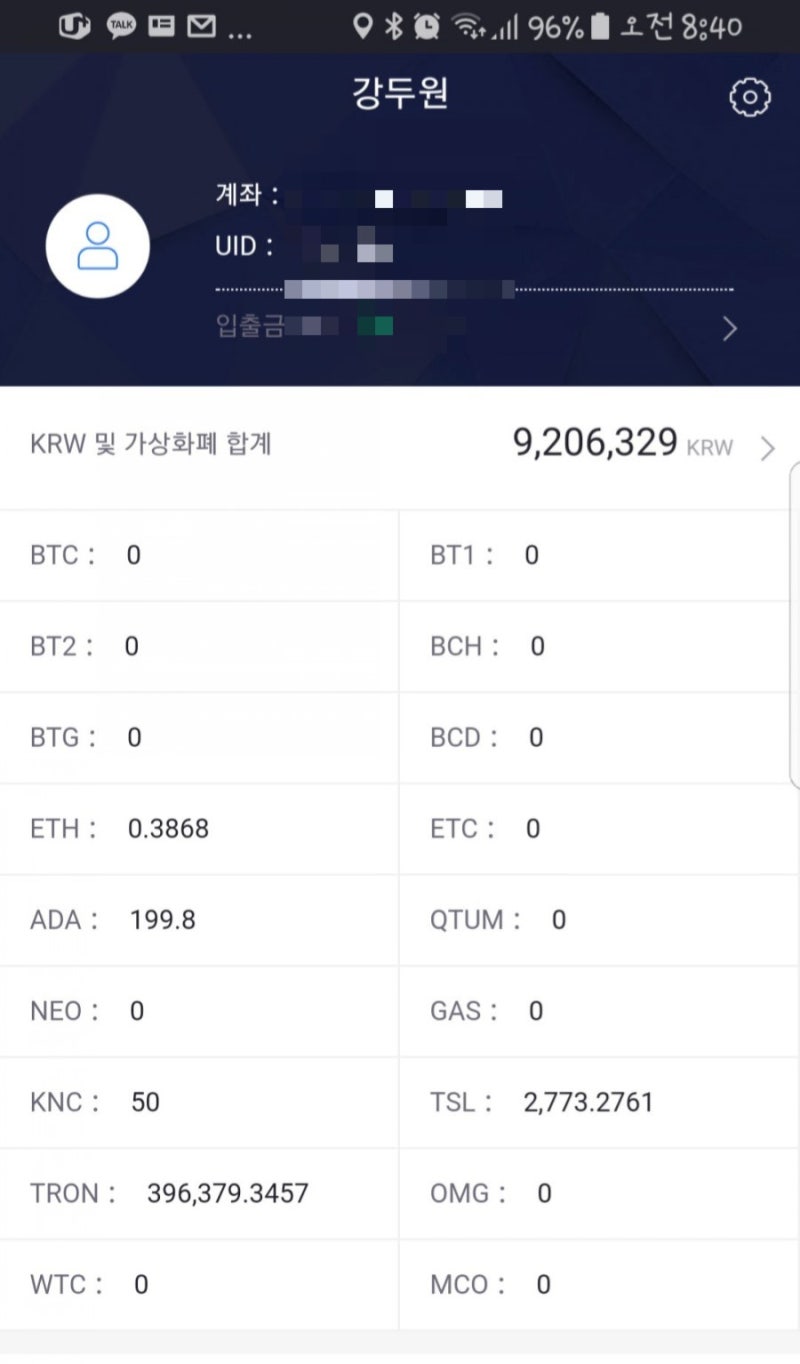Expand the account details with the right chevron
800x1364 pixels.
[x=729, y=328]
